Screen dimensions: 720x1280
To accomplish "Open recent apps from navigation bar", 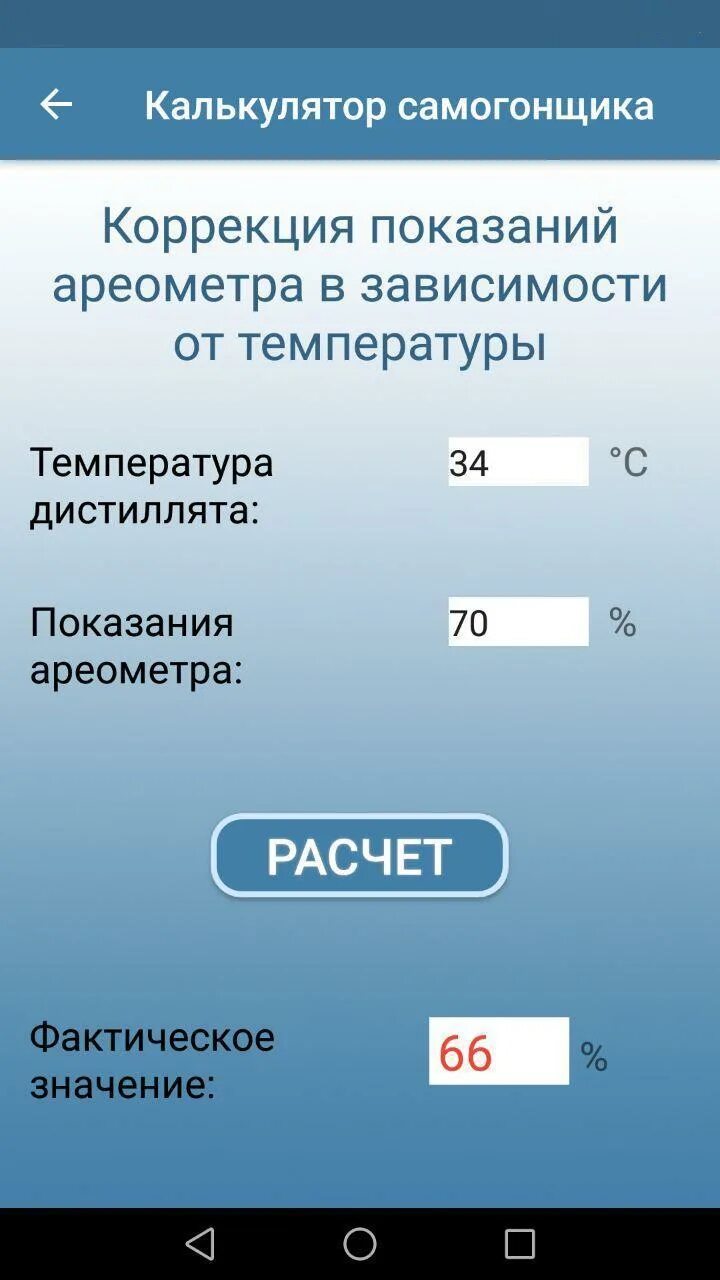I will tap(520, 1244).
